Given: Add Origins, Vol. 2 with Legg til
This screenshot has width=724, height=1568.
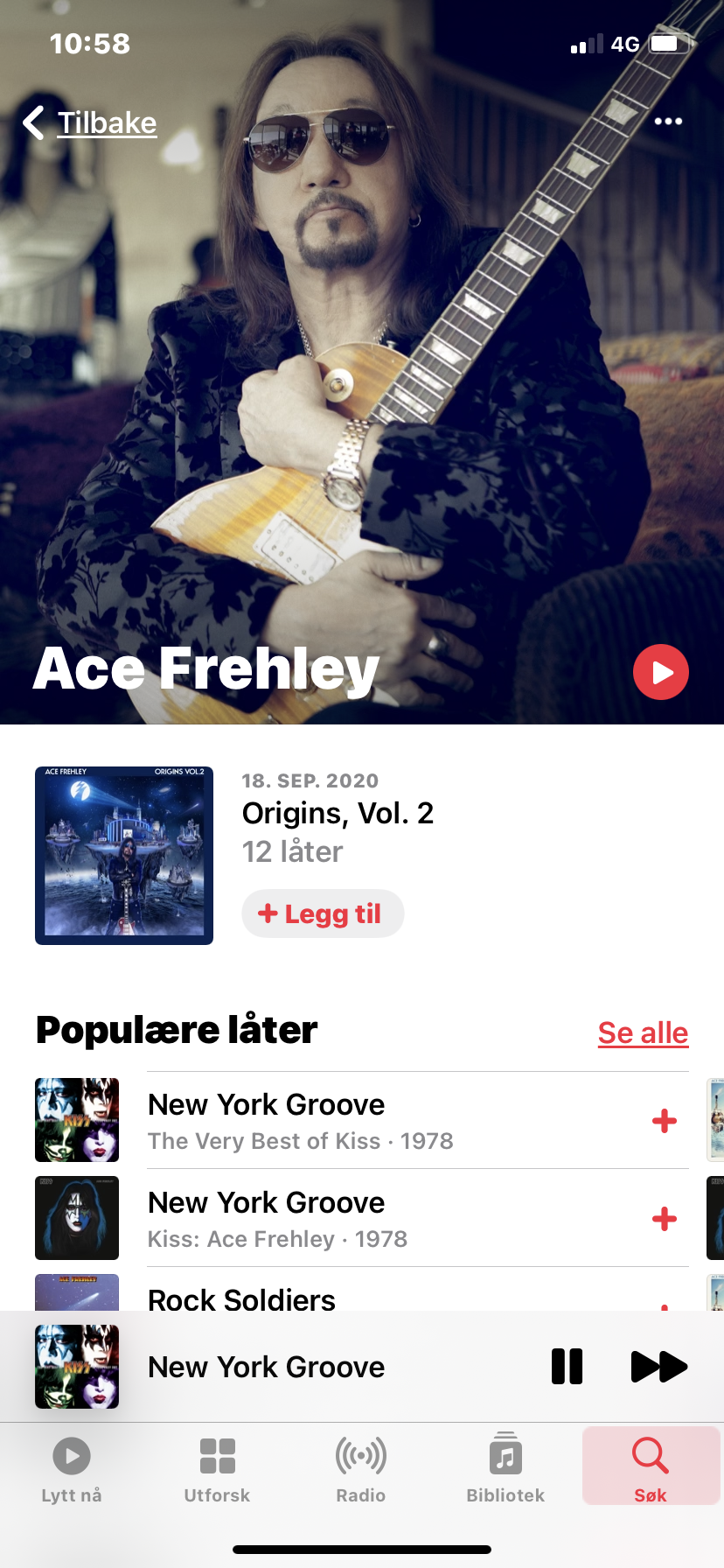Looking at the screenshot, I should coord(323,913).
